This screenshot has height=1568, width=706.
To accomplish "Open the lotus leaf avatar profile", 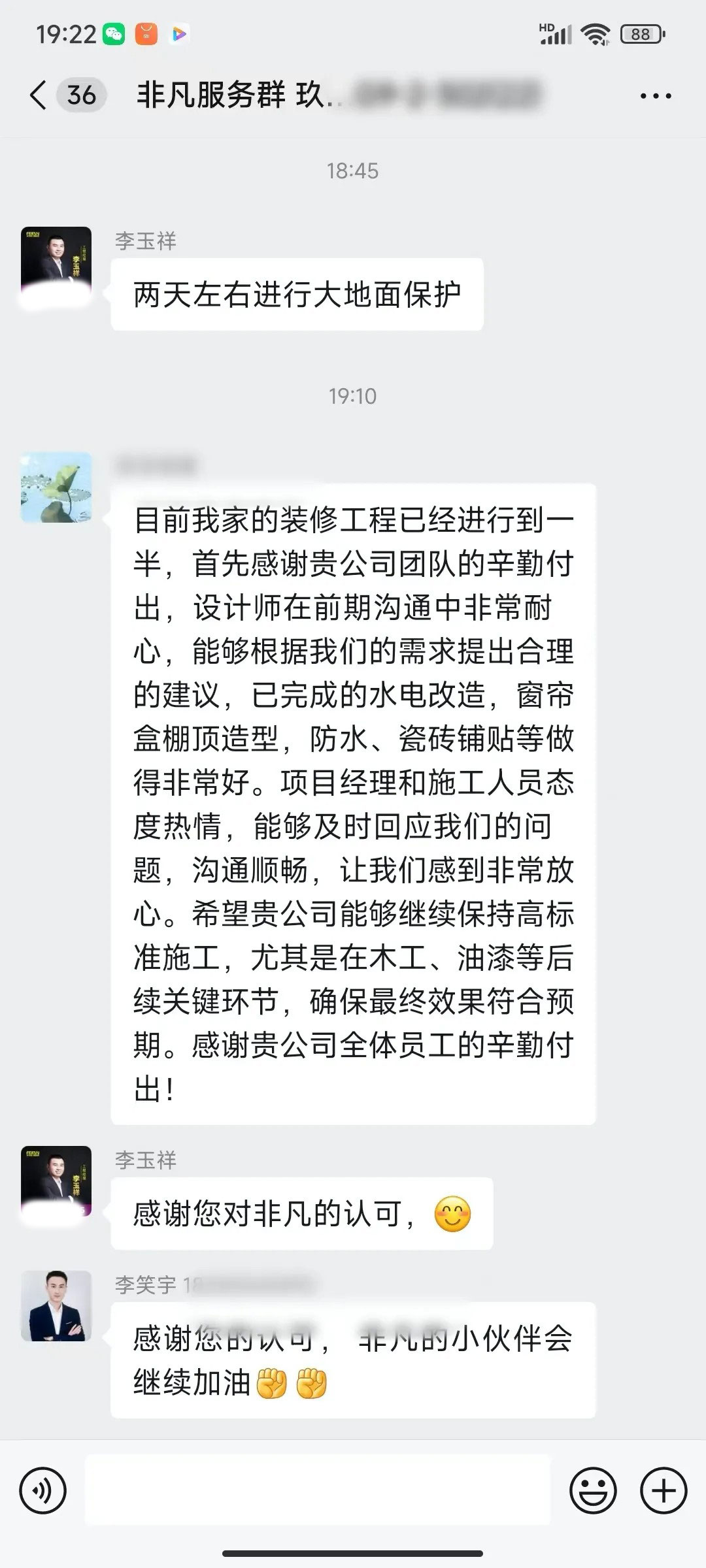I will click(x=56, y=487).
